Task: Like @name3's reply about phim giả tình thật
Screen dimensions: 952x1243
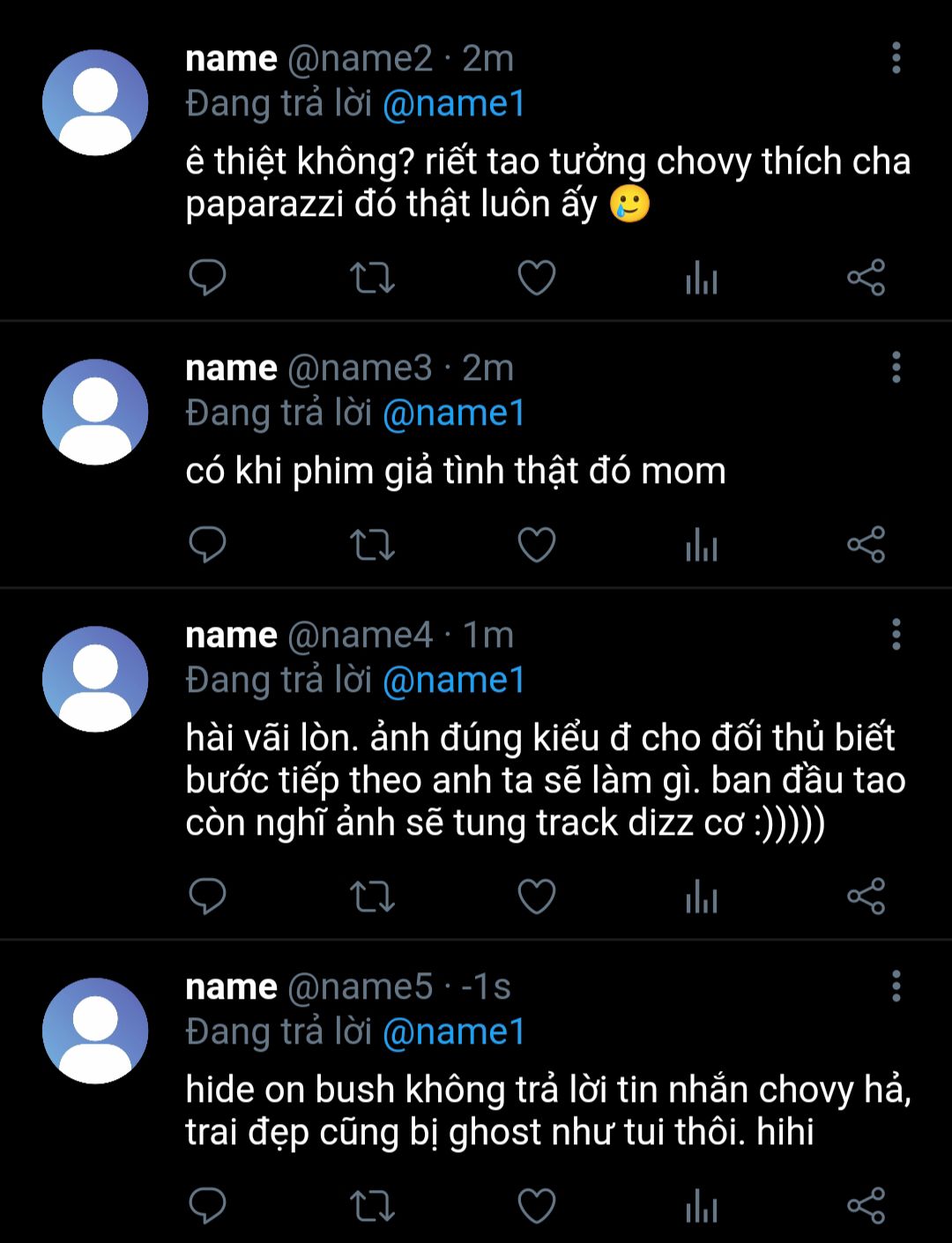Action: 536,544
